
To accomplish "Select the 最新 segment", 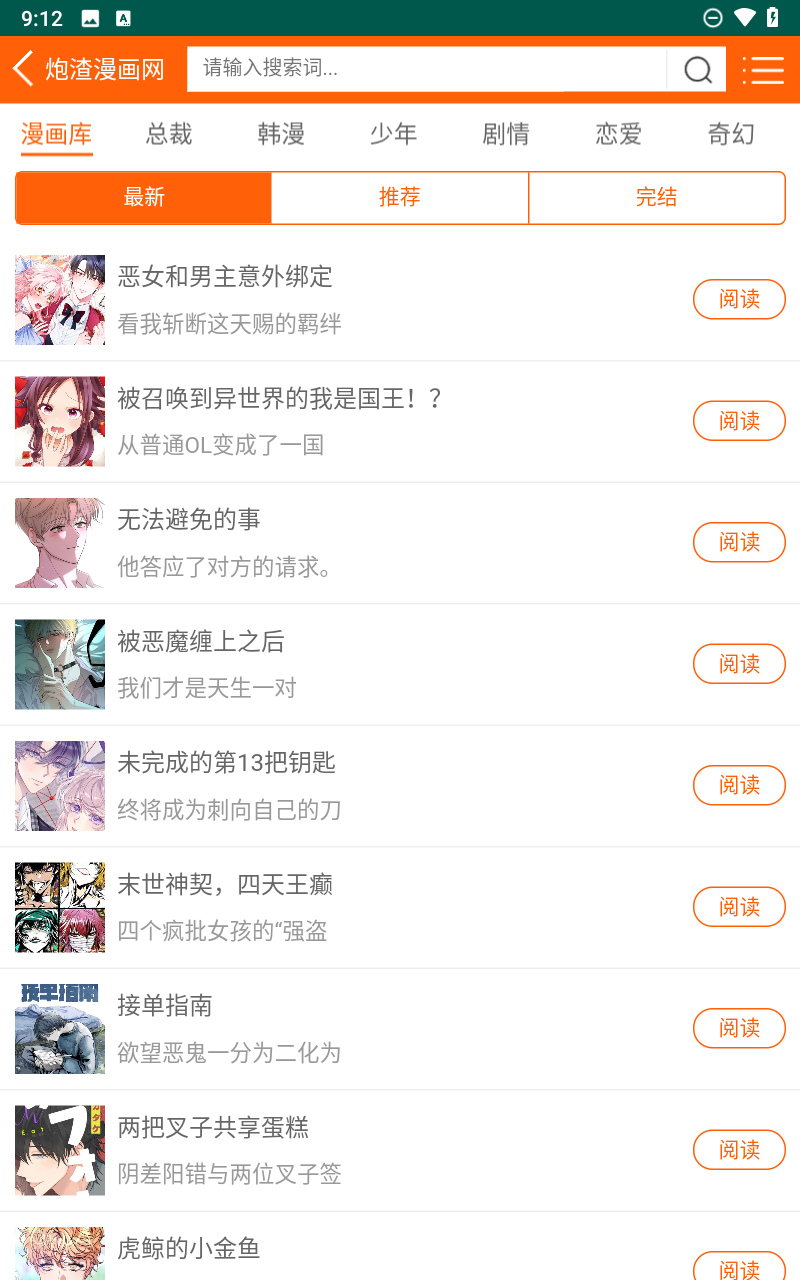I will 144,198.
